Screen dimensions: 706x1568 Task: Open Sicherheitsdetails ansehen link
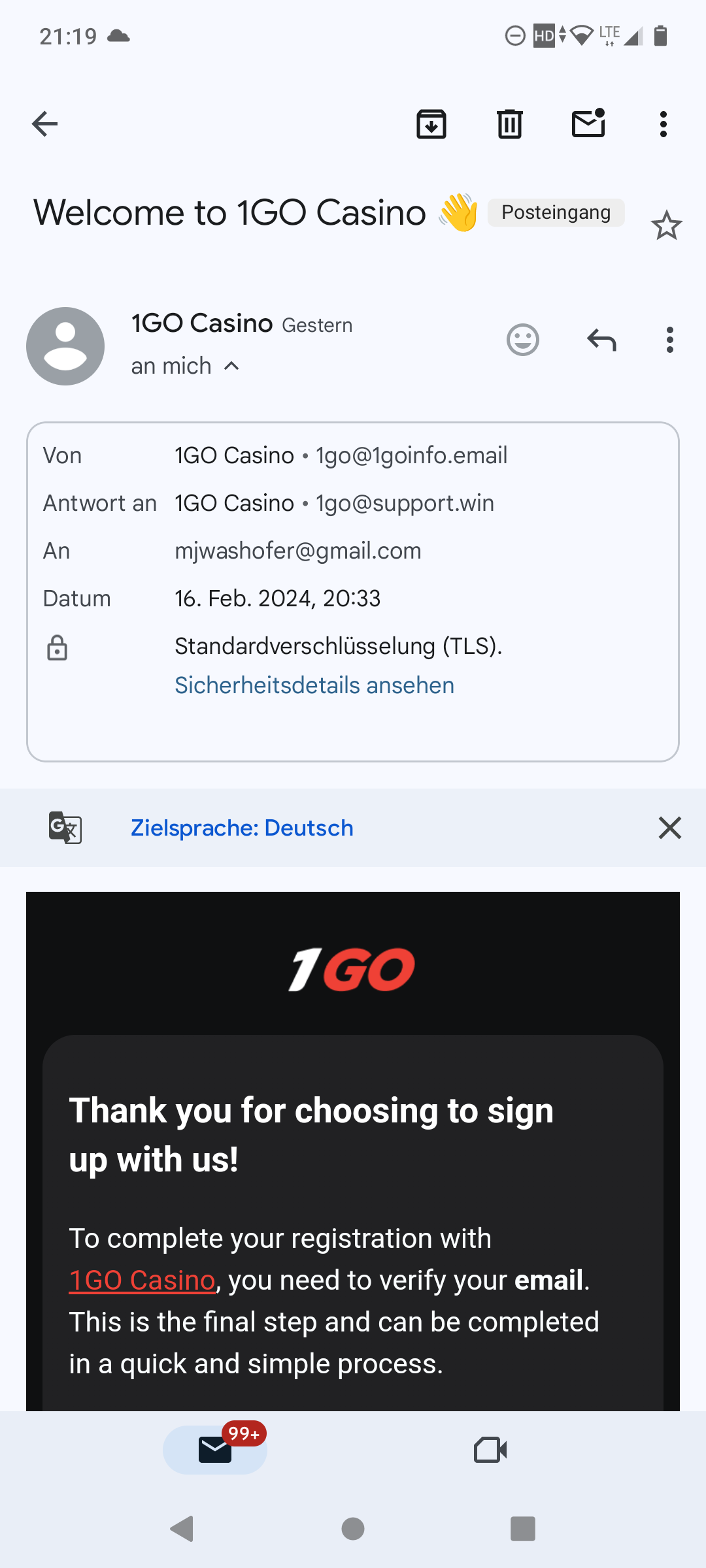pos(314,685)
